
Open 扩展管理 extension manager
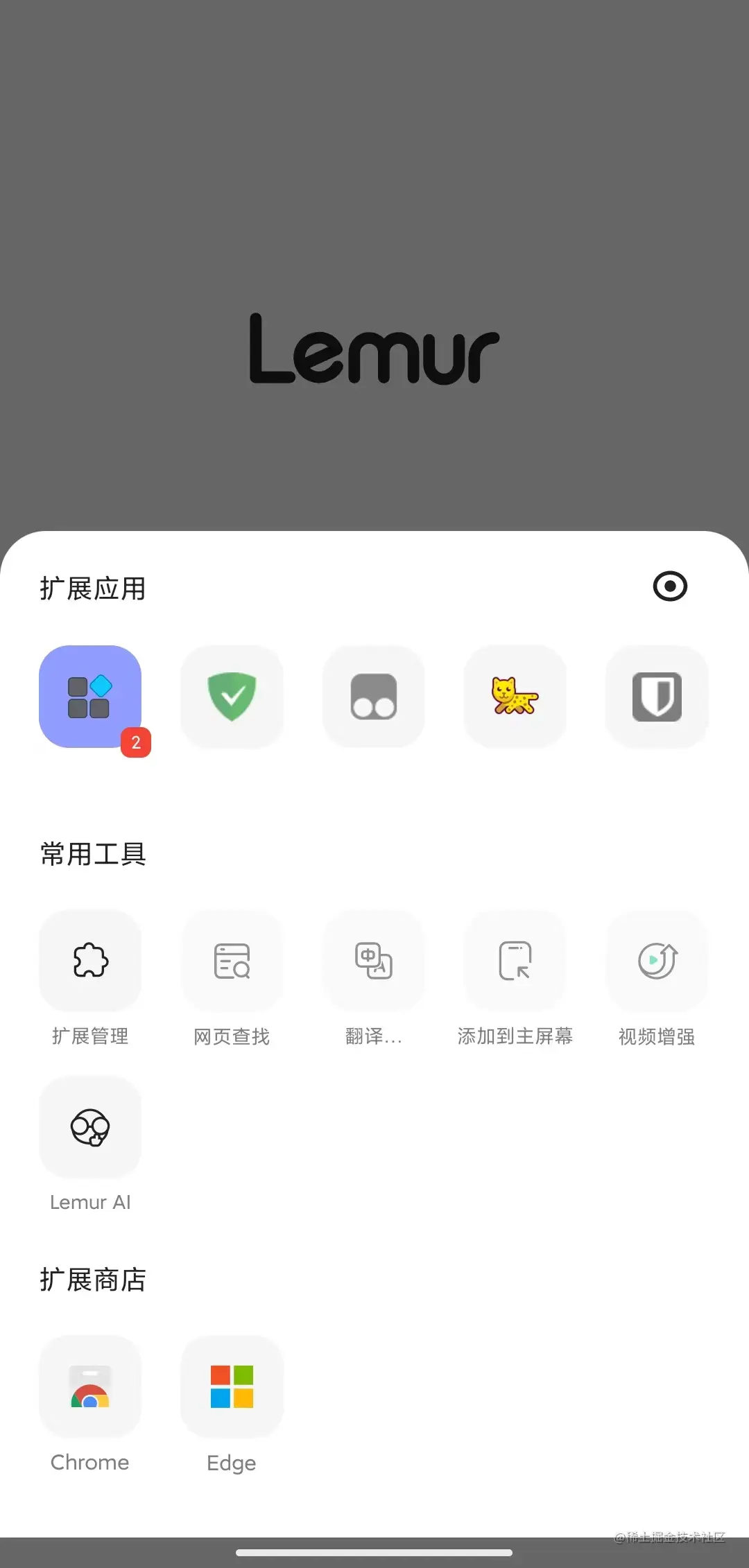point(90,961)
